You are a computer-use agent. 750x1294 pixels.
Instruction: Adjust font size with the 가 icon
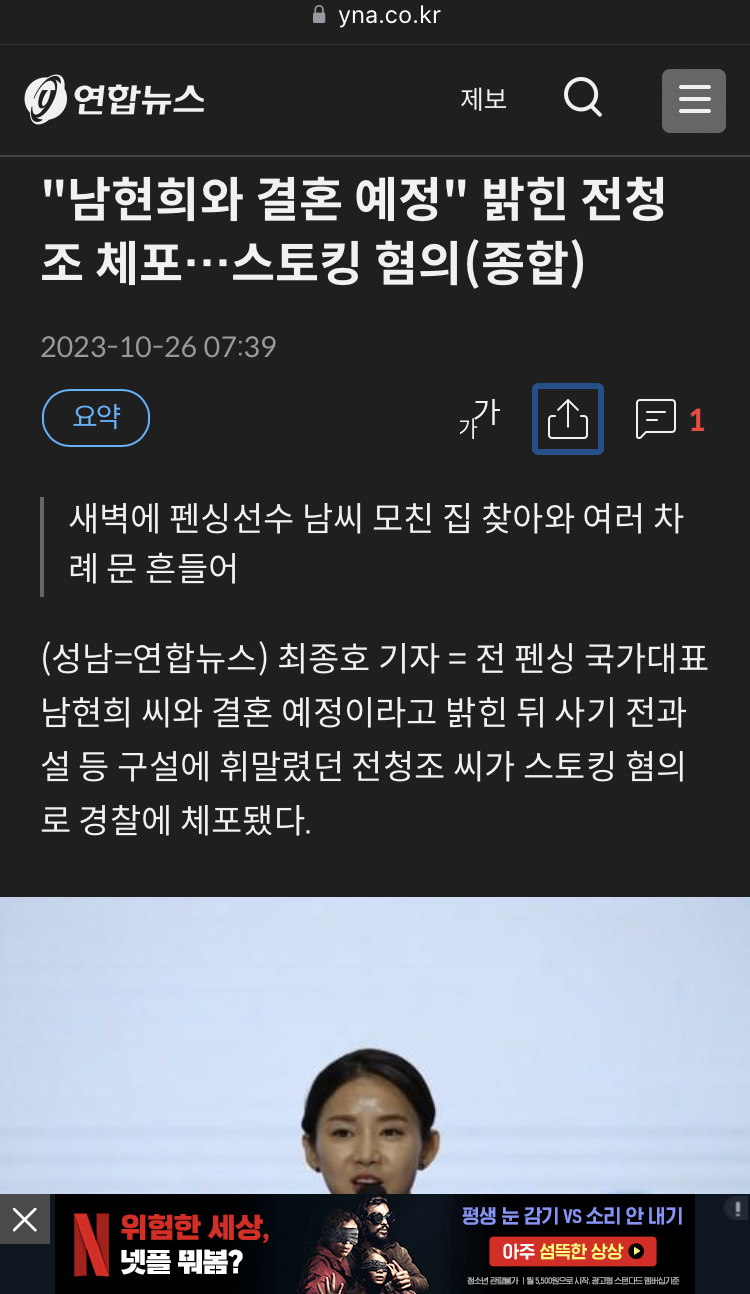[480, 418]
